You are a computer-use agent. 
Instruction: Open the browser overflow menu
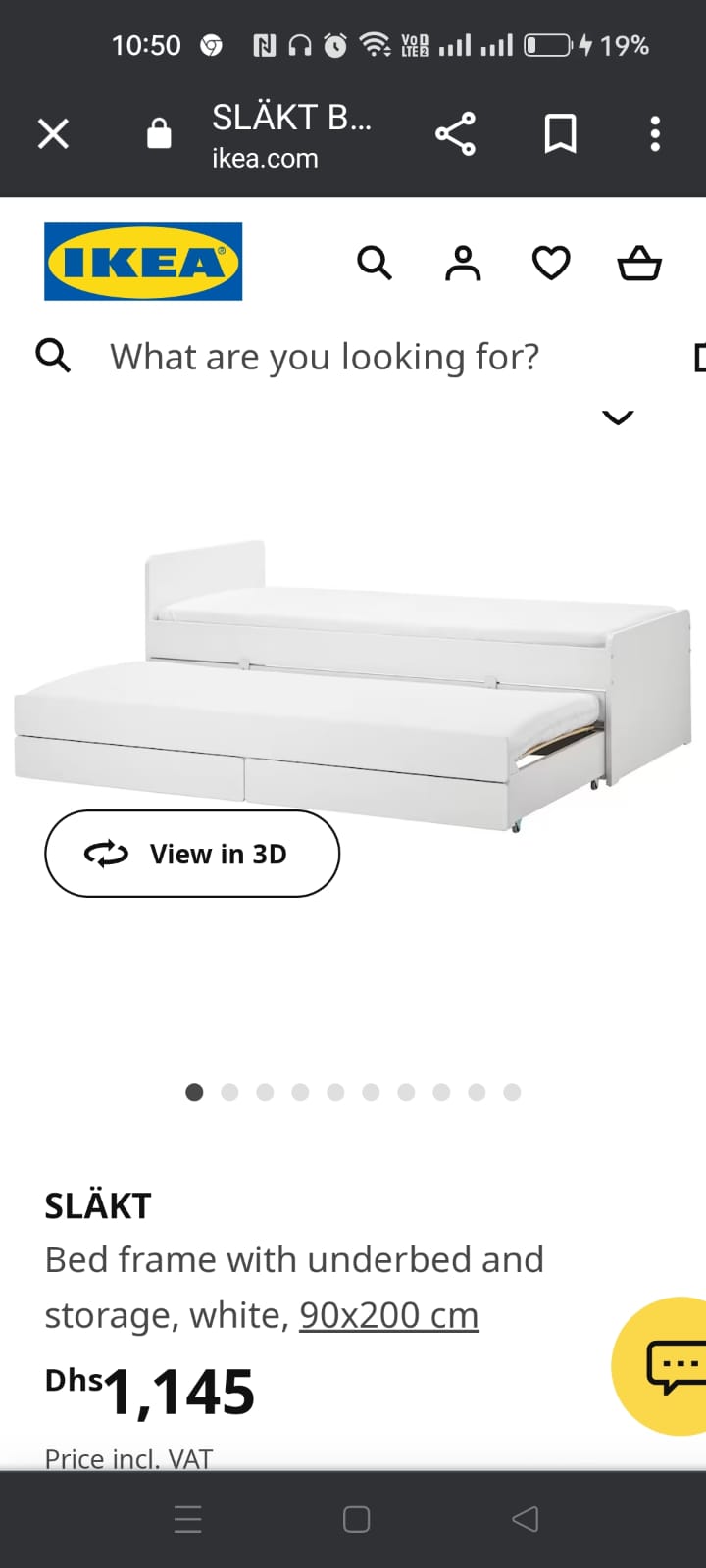tap(655, 133)
